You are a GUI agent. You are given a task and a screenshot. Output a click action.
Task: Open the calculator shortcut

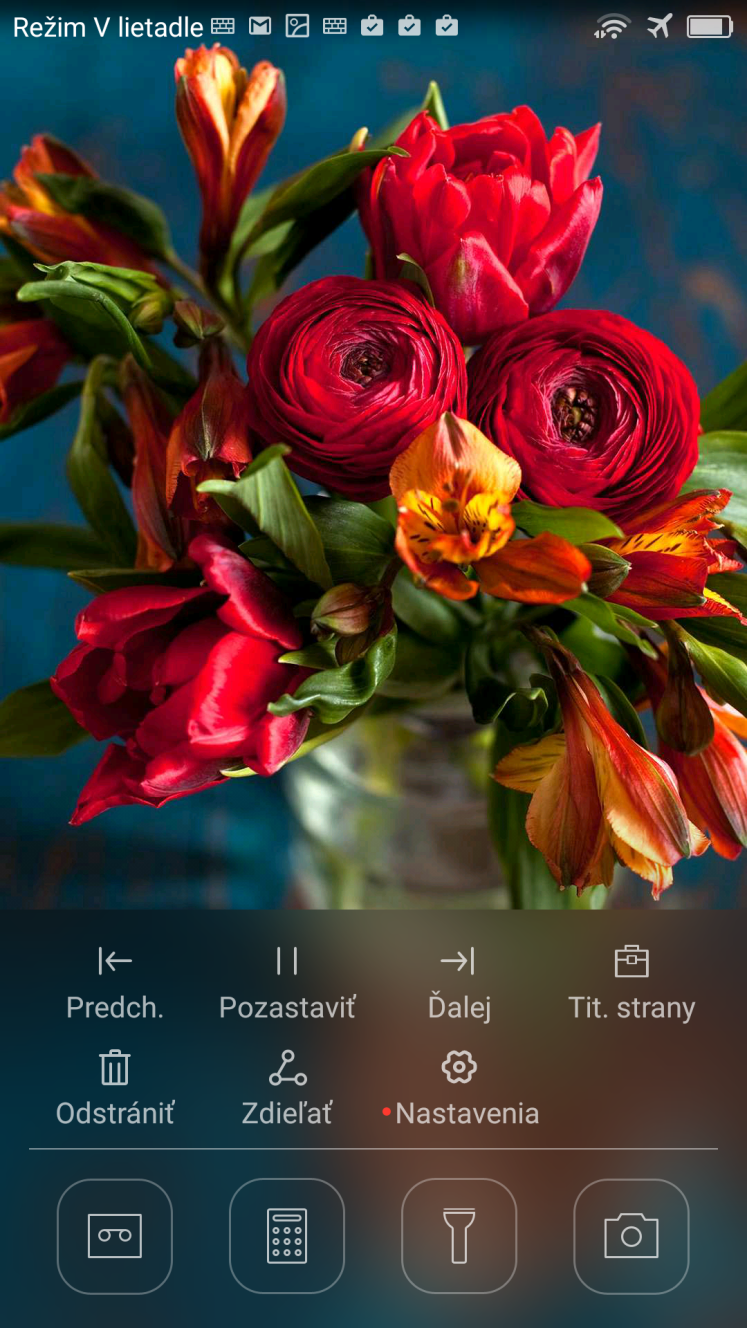pos(287,1236)
